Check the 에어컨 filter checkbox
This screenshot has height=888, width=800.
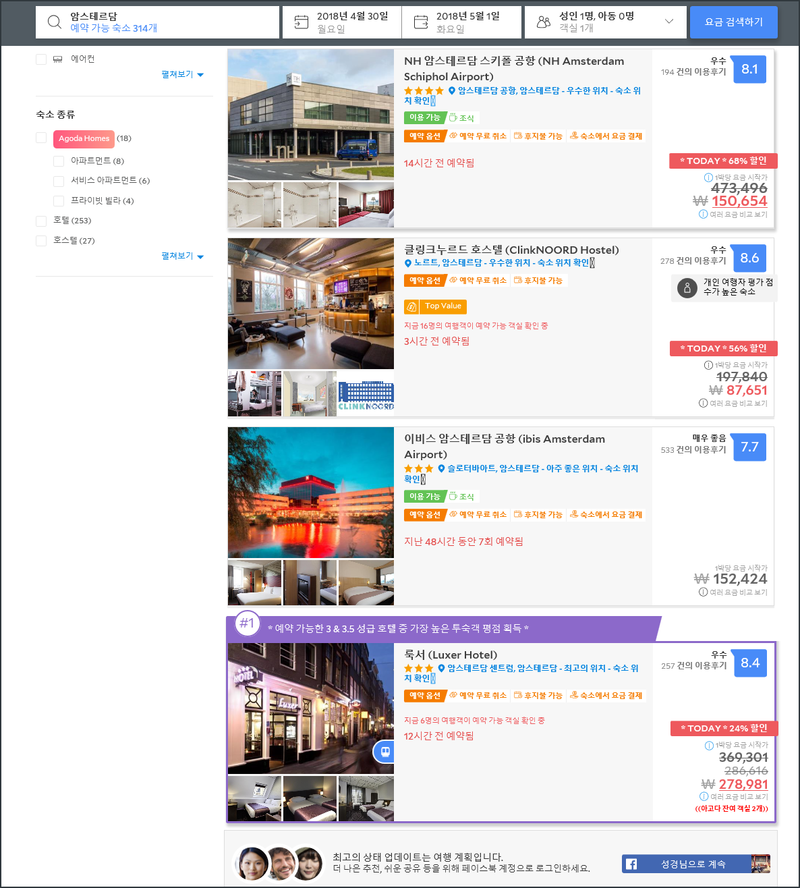coord(41,59)
